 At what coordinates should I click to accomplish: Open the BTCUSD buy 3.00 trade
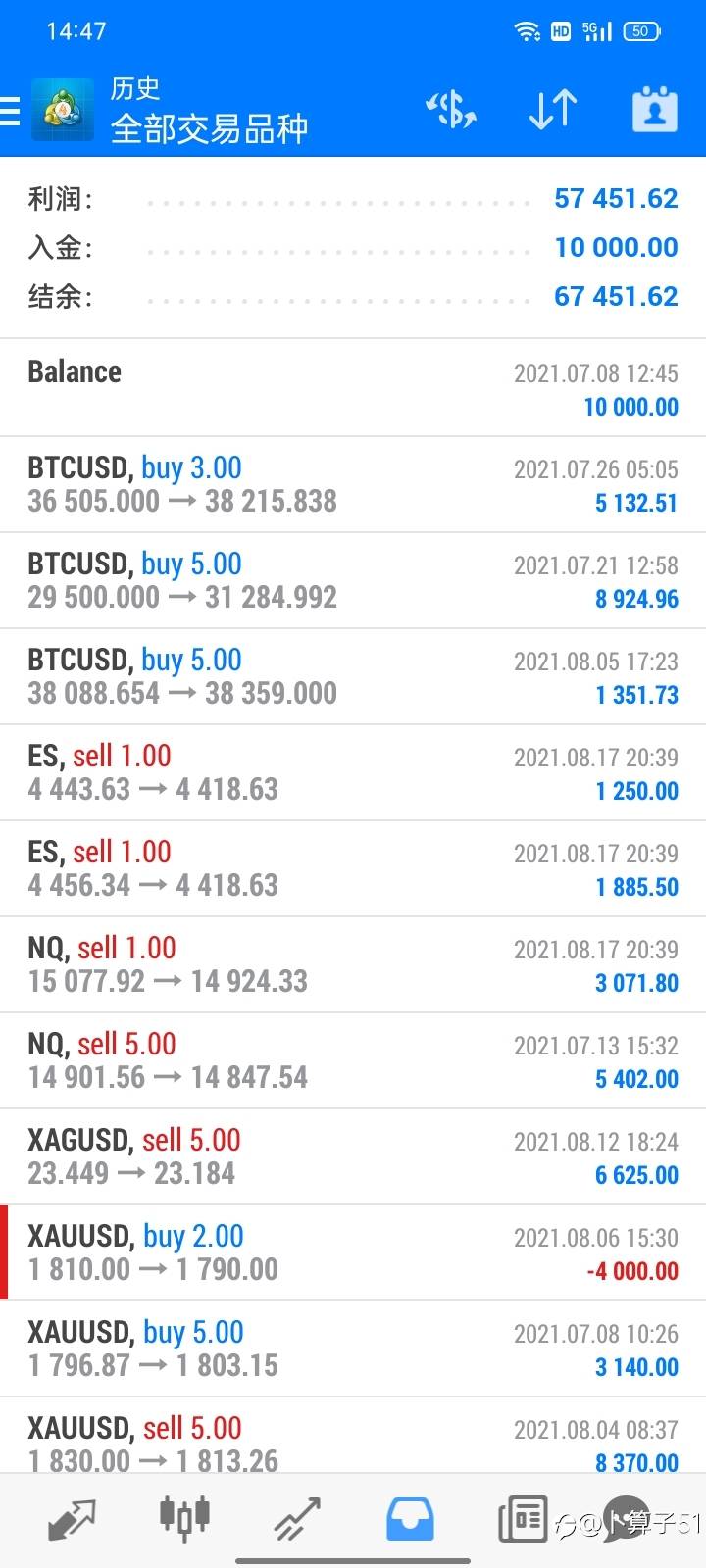click(x=353, y=485)
